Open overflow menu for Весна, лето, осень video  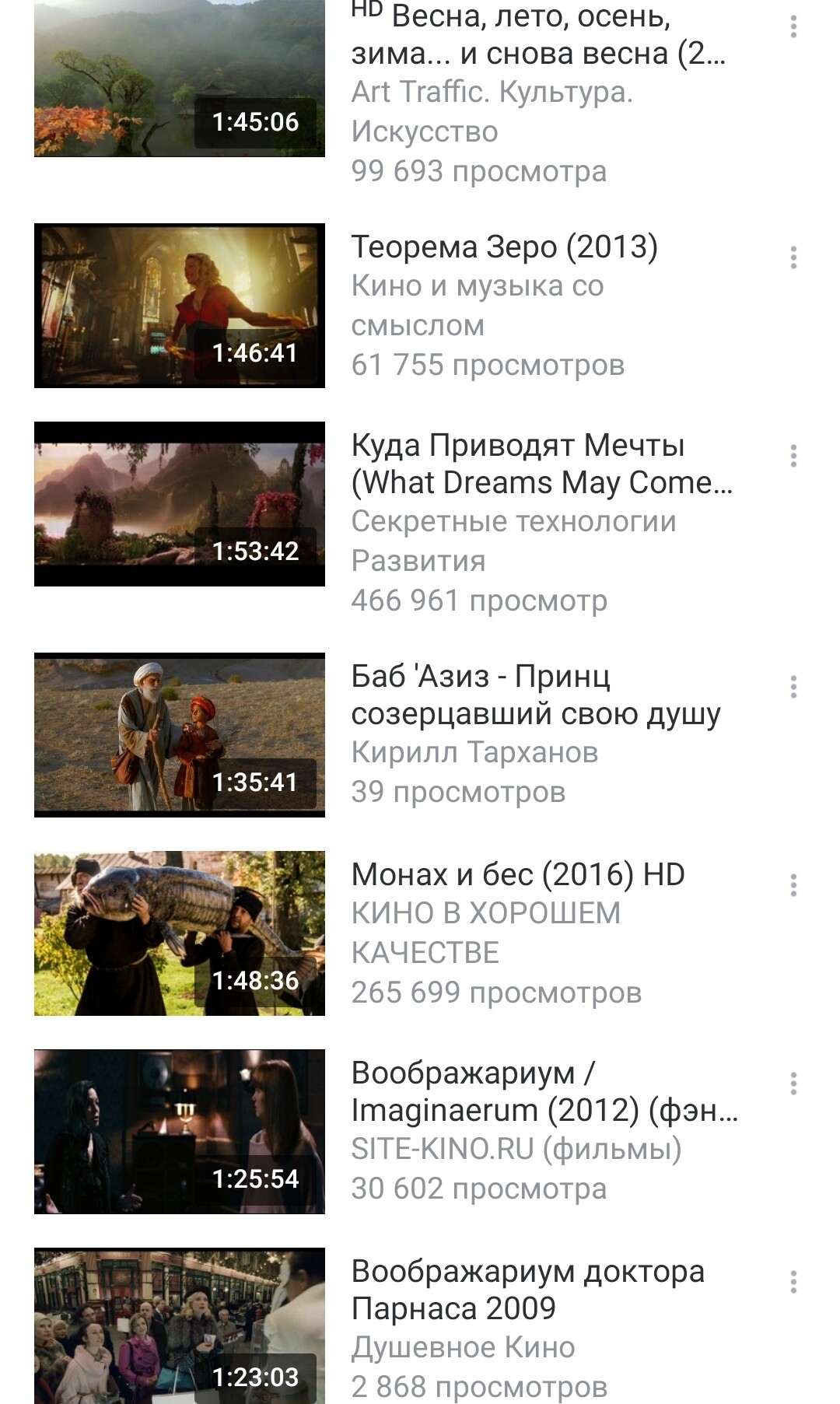pos(793,26)
